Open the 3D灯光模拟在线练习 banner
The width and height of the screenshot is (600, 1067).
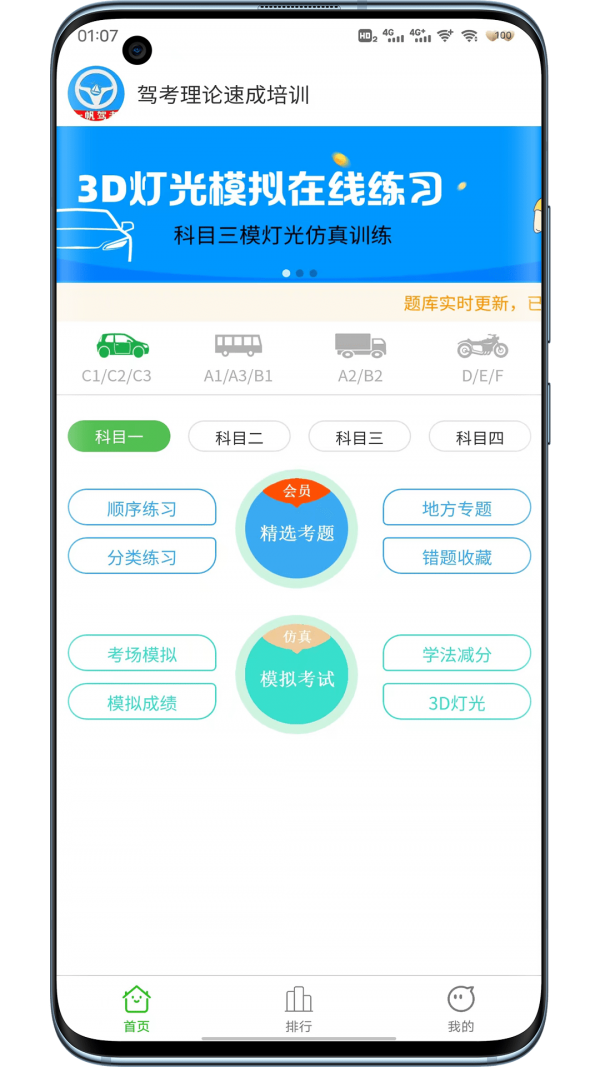(x=298, y=205)
